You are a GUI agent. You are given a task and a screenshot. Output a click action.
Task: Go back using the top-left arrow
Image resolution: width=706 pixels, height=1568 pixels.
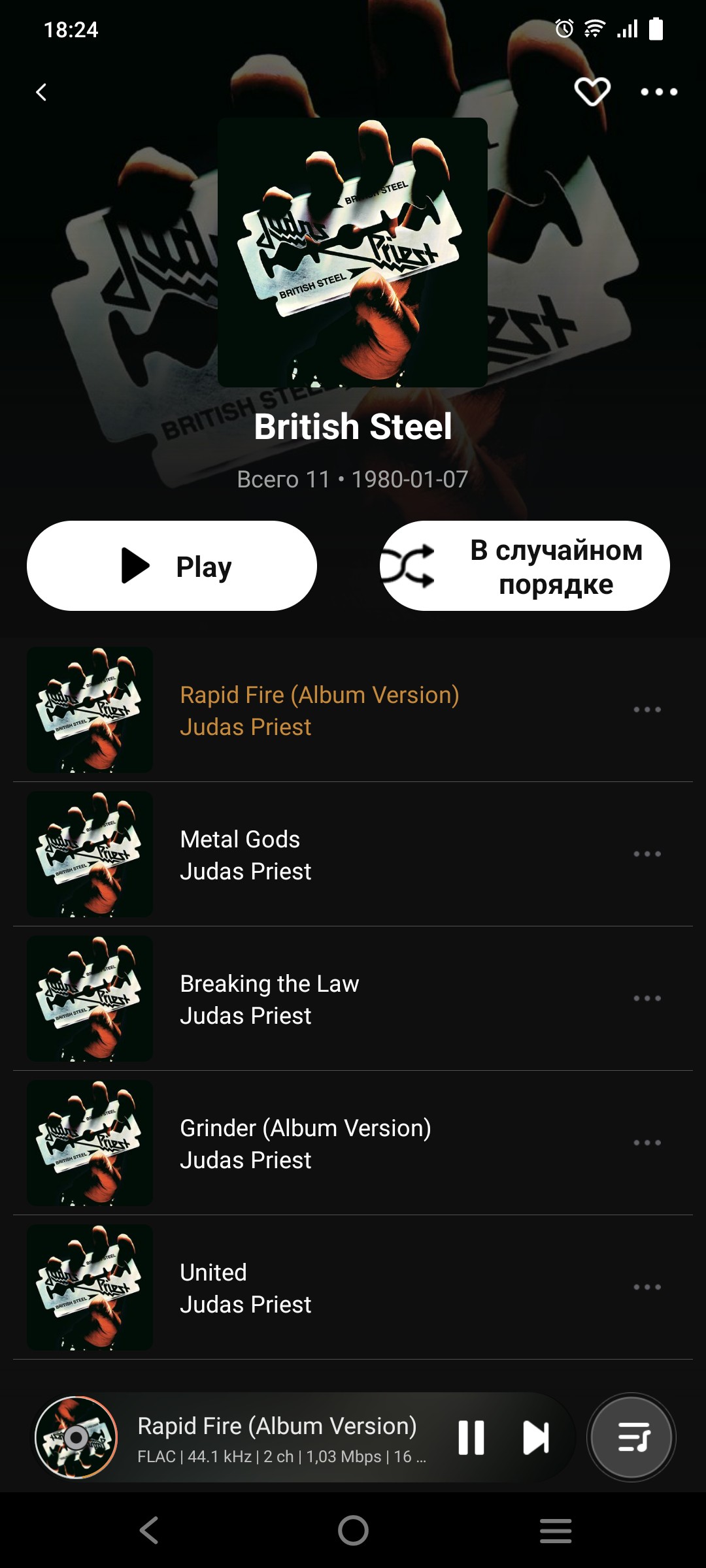click(x=41, y=92)
